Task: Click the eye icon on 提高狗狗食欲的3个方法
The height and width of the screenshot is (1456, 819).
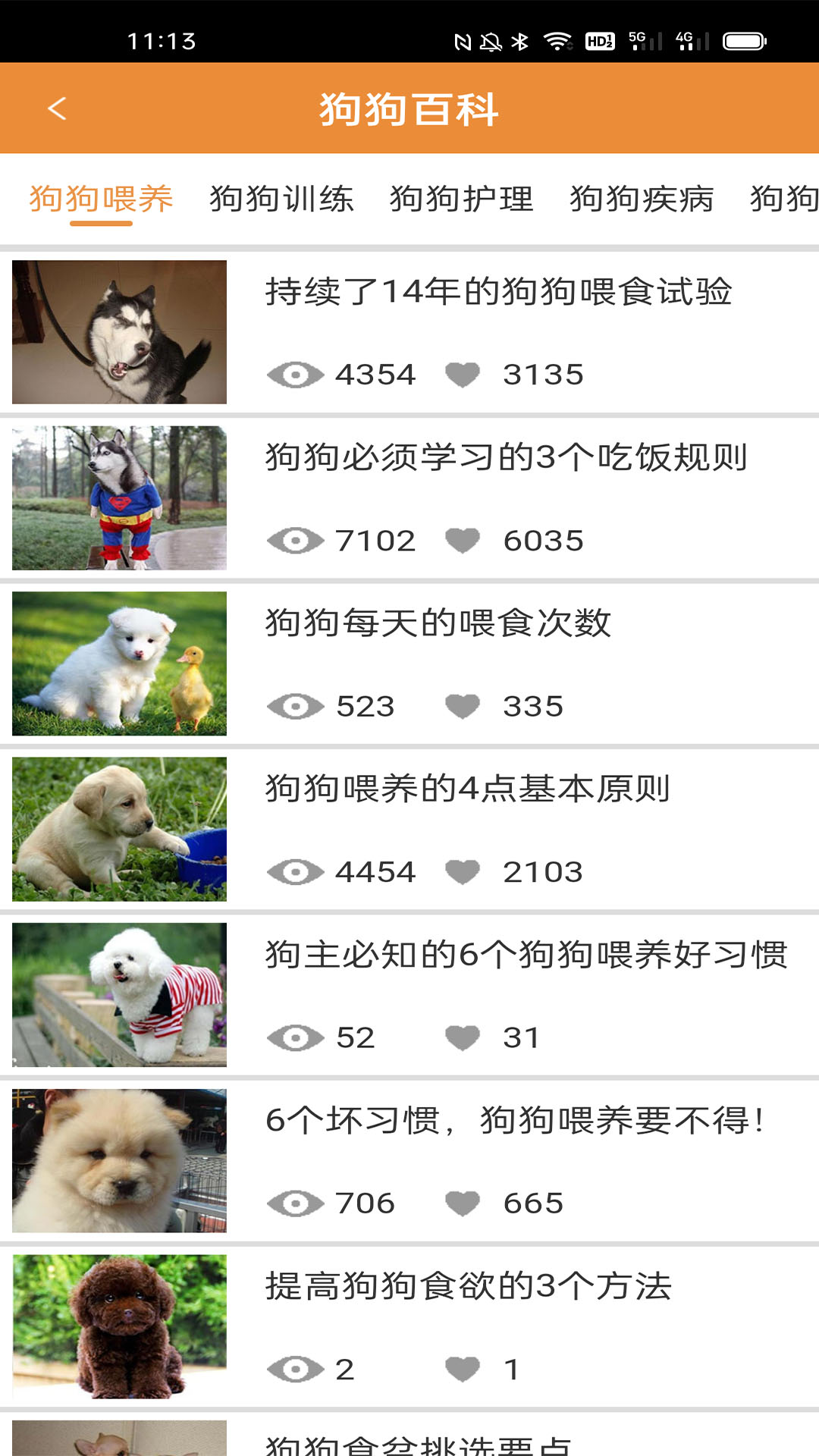Action: point(297,1369)
